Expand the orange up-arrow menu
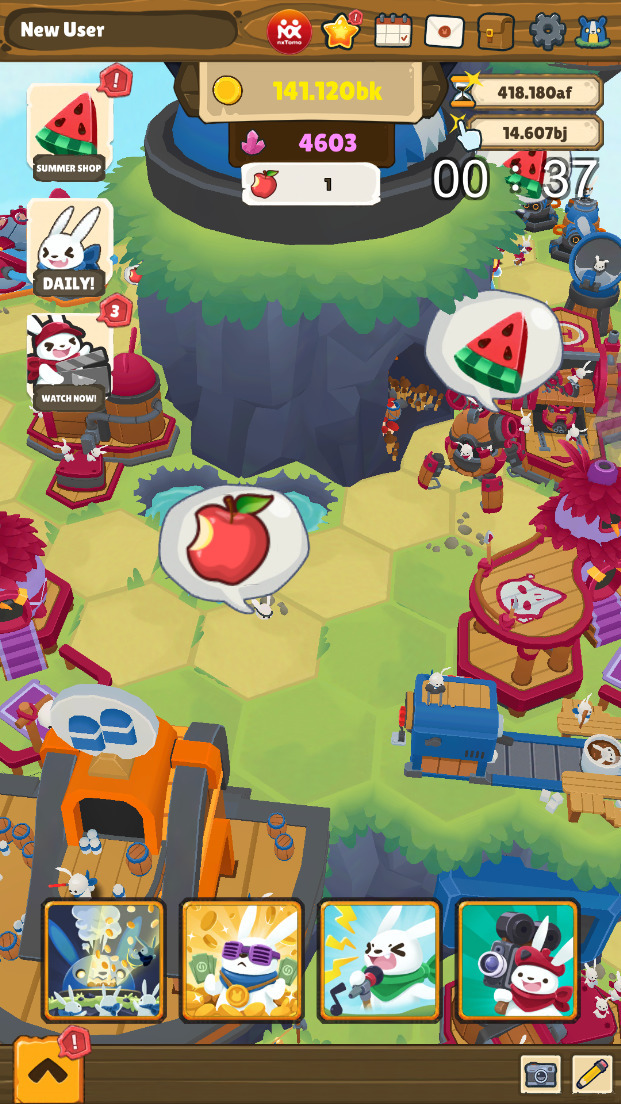 click(x=48, y=1072)
